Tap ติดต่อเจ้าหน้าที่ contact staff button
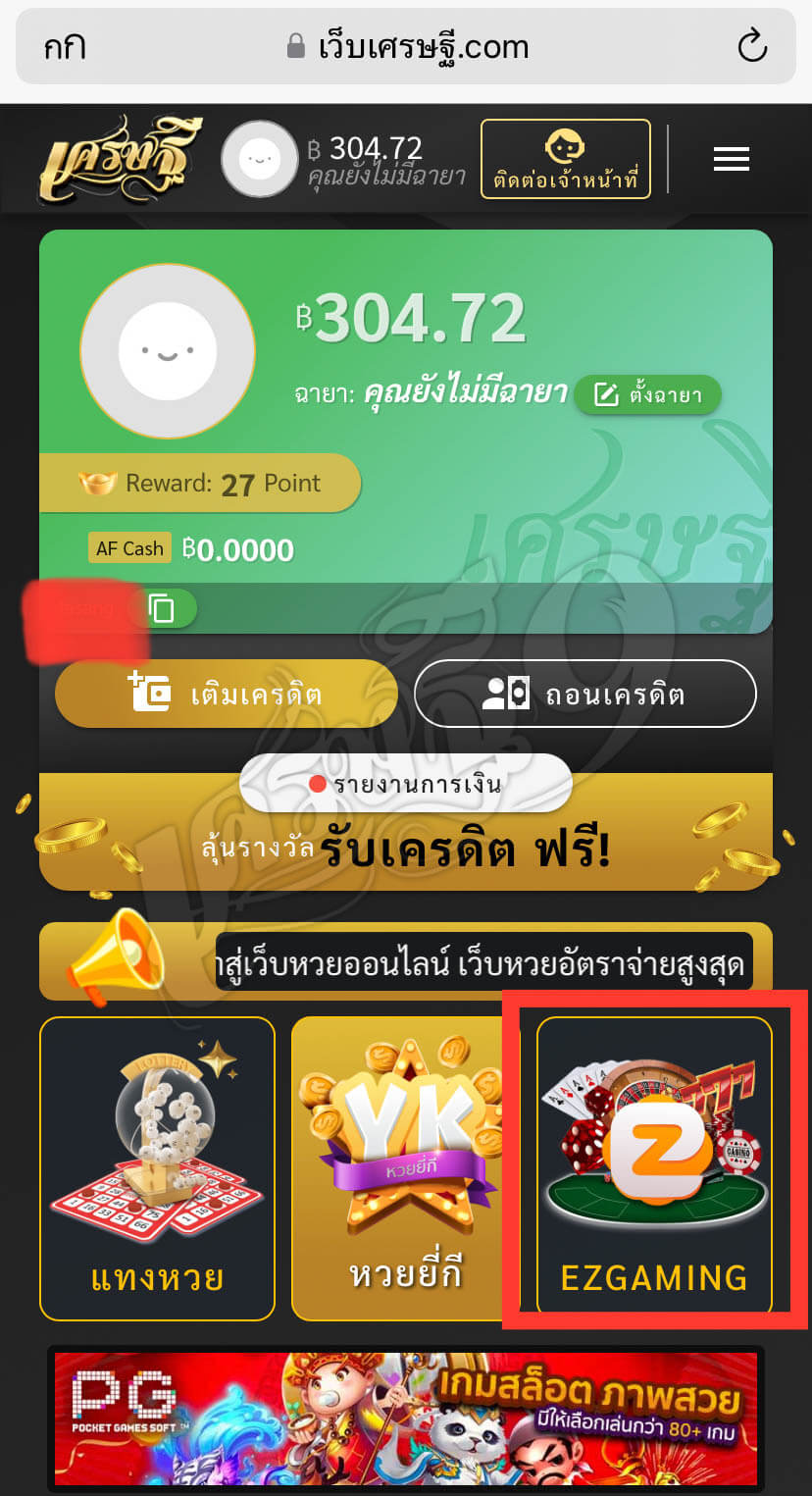The image size is (812, 1496). coord(565,159)
